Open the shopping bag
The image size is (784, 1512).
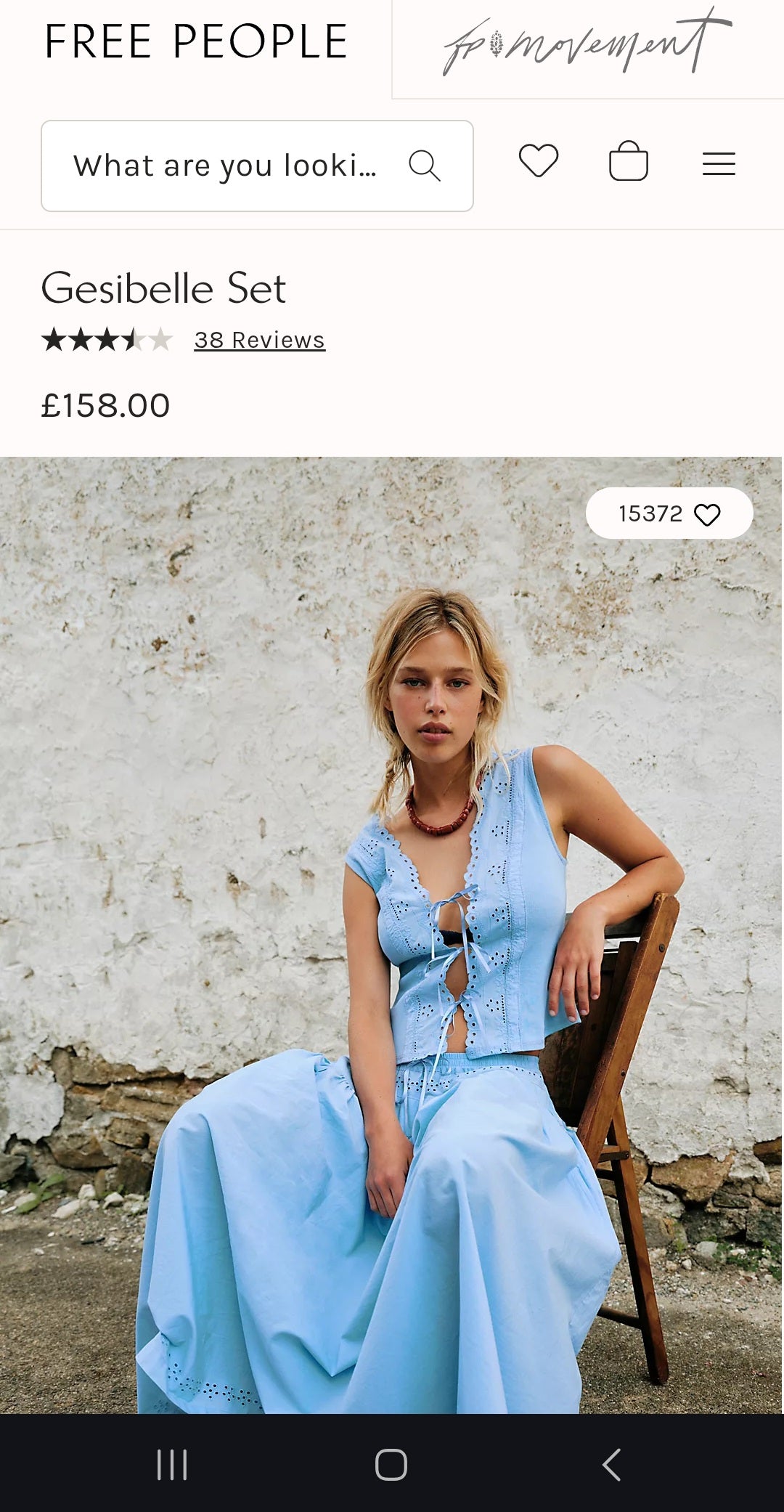629,165
